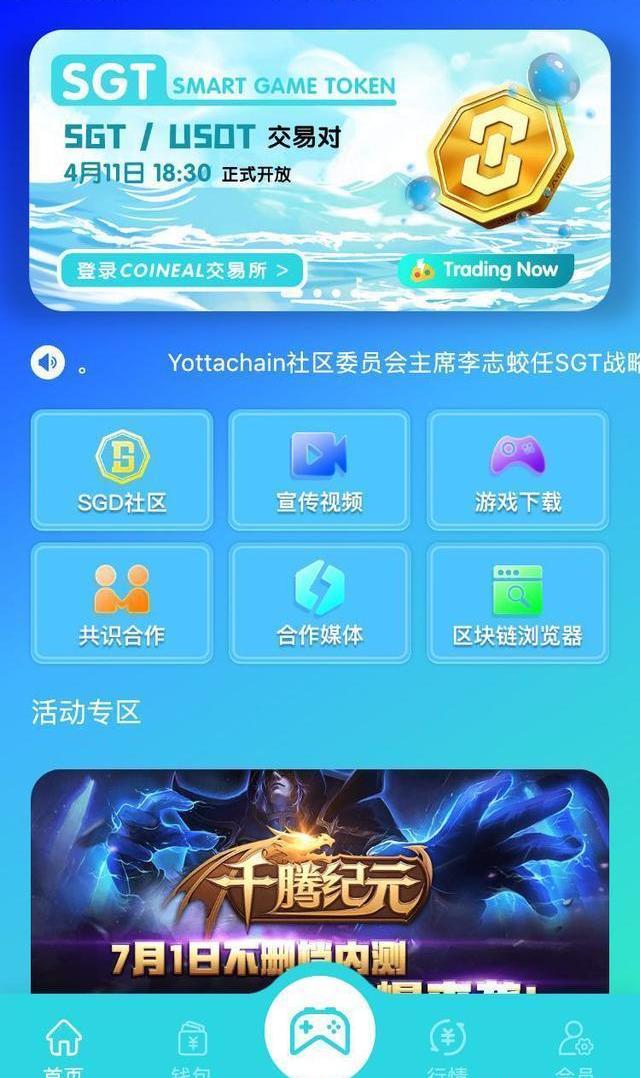The height and width of the screenshot is (1078, 640).
Task: Tap the announcement speaker icon
Action: tap(47, 362)
